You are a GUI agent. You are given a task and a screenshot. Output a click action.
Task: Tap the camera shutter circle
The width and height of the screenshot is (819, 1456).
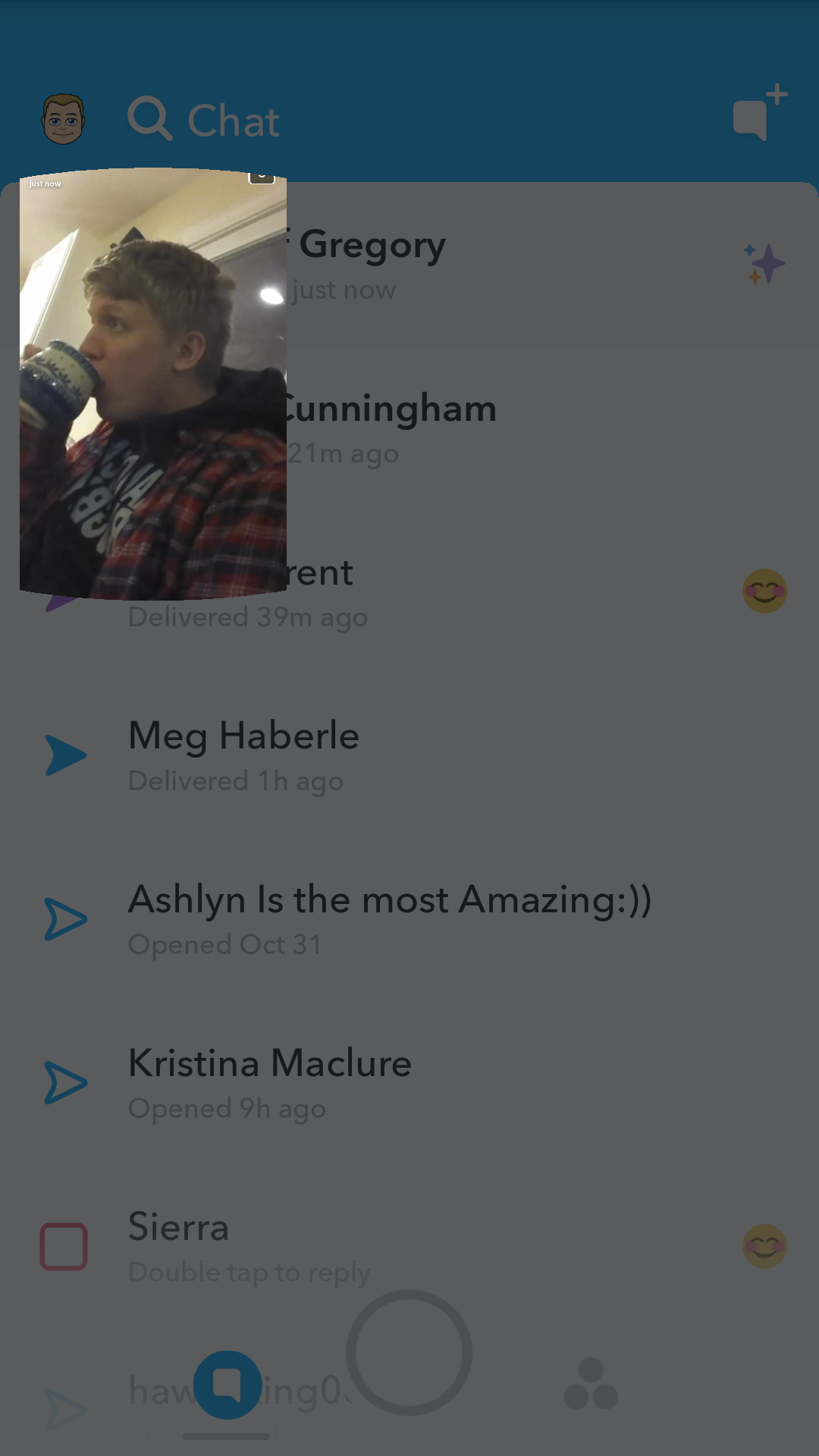point(409,1352)
